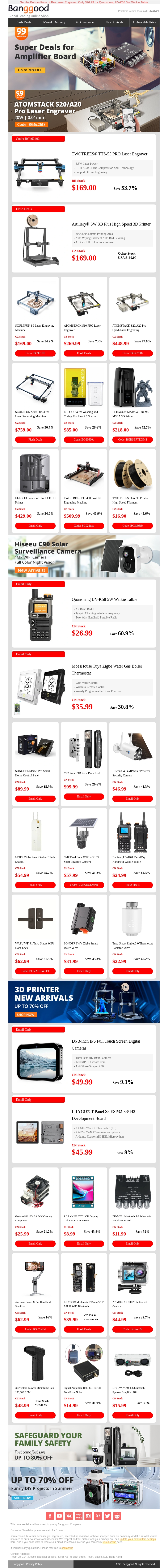Open the Flash Deals tab
This screenshot has height=1568, width=168.
click(23, 22)
